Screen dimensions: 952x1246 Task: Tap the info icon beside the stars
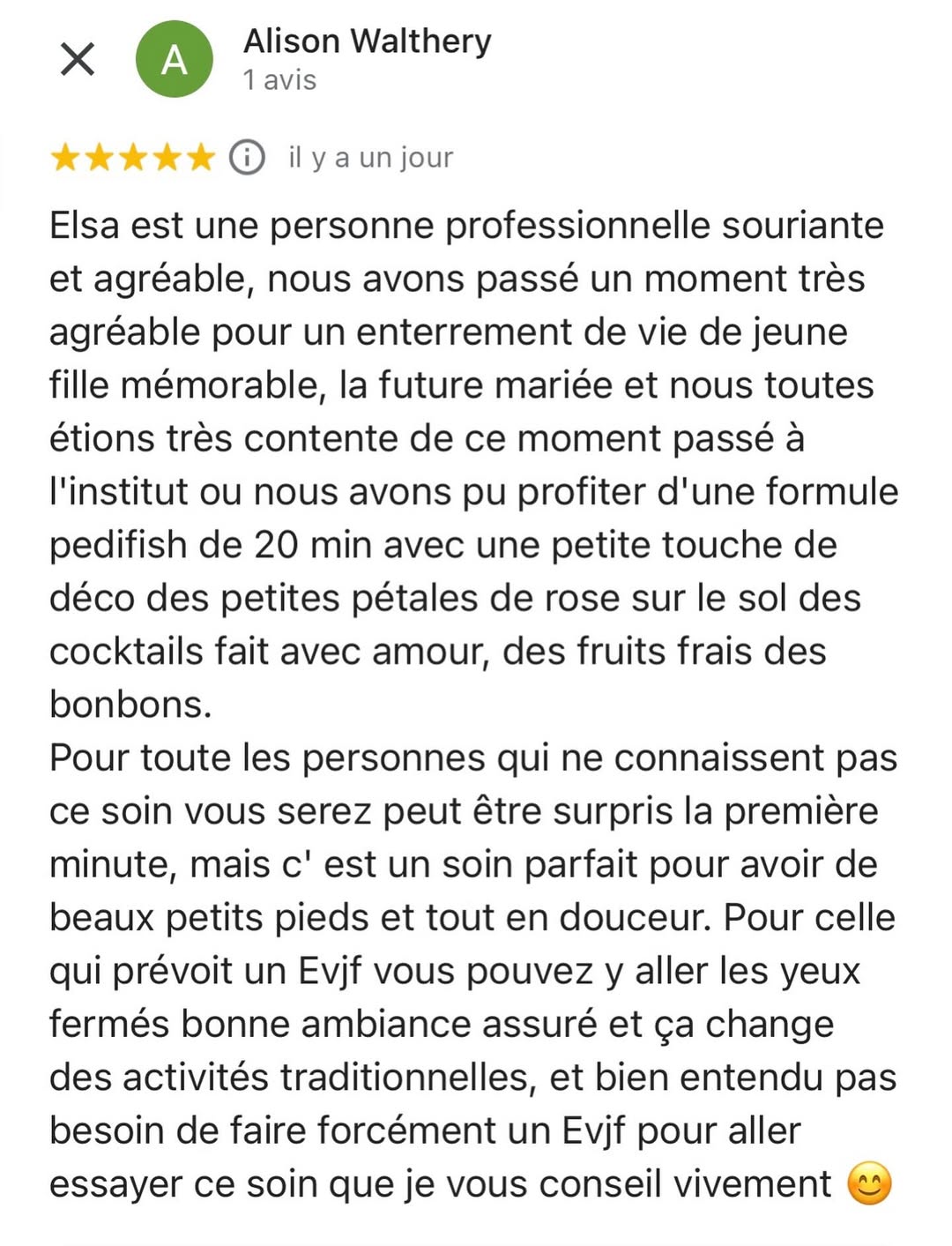(x=247, y=158)
